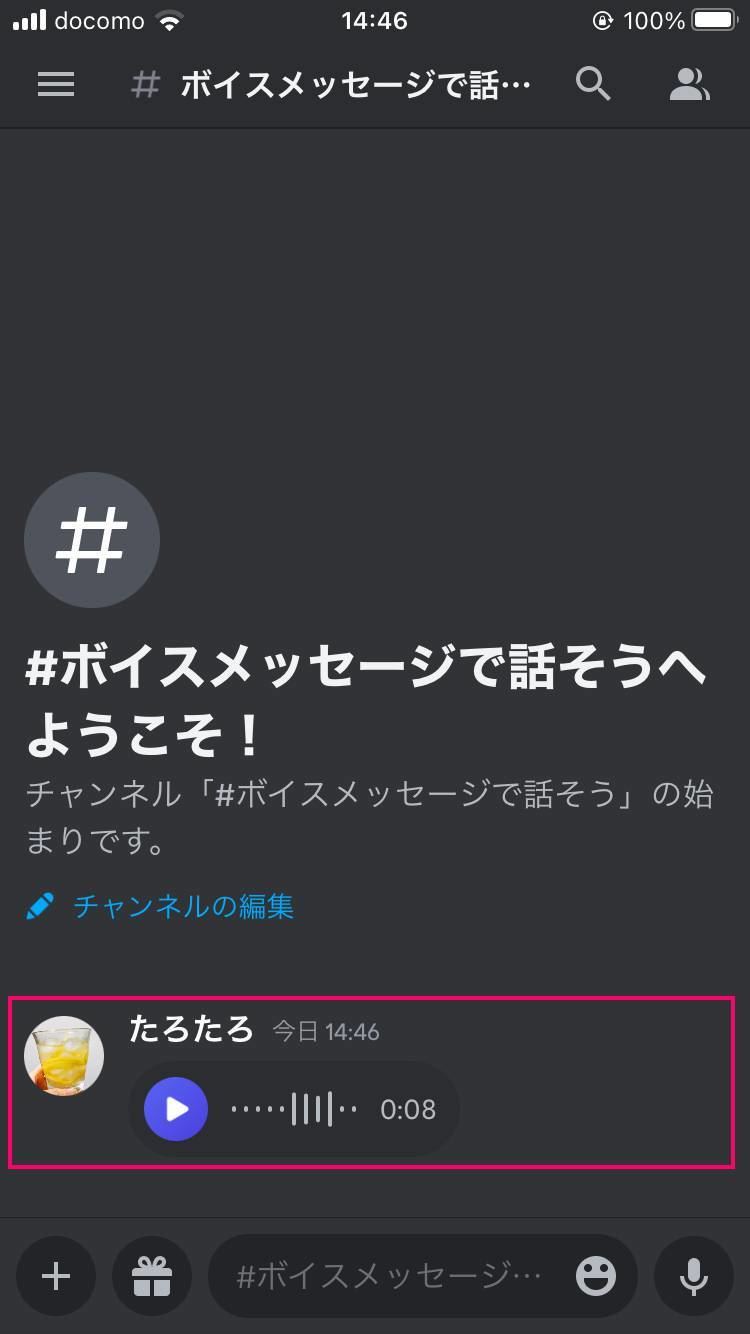Focus the message input field

click(390, 1276)
